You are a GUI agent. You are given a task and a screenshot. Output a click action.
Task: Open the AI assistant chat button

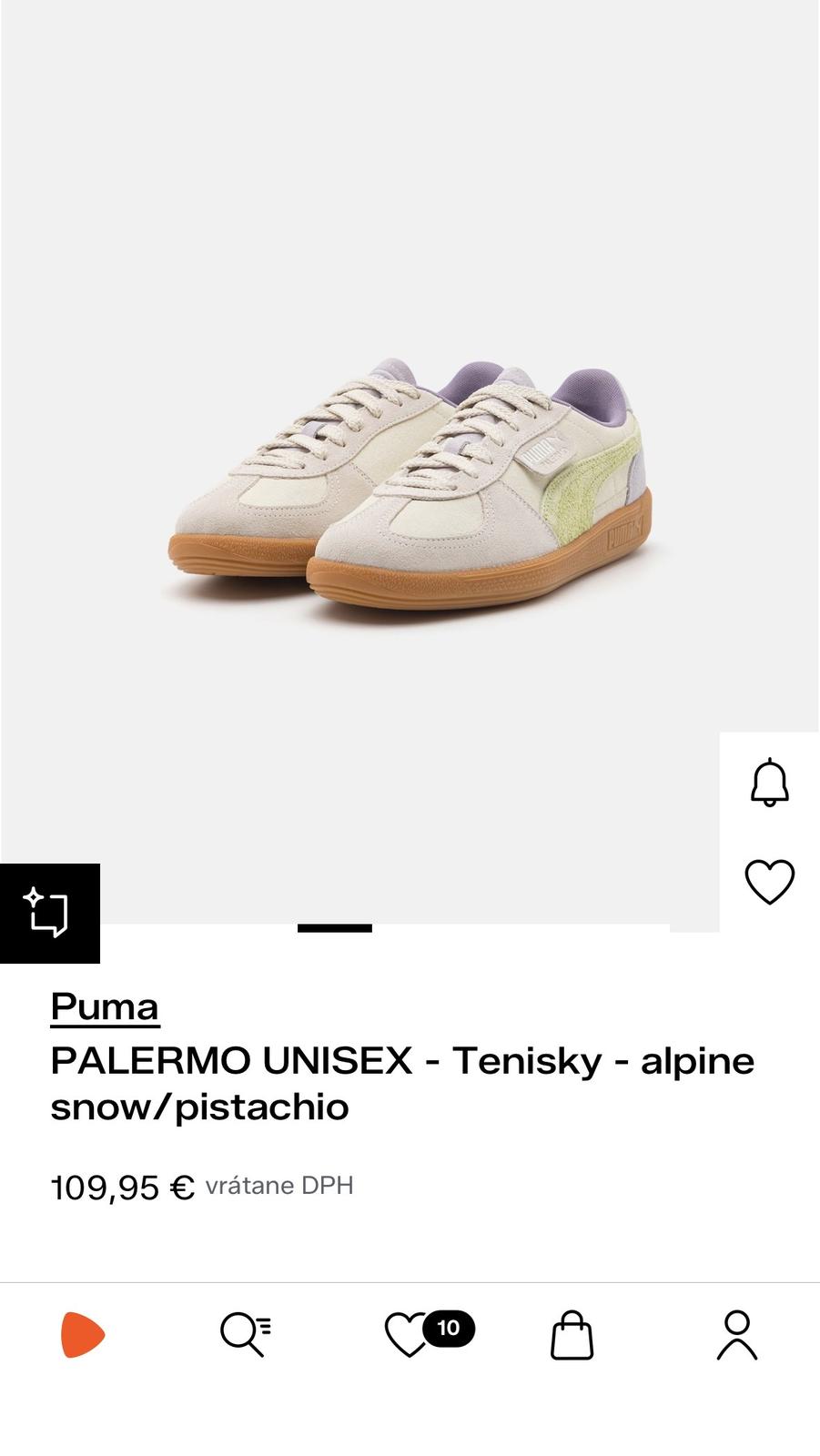49,913
